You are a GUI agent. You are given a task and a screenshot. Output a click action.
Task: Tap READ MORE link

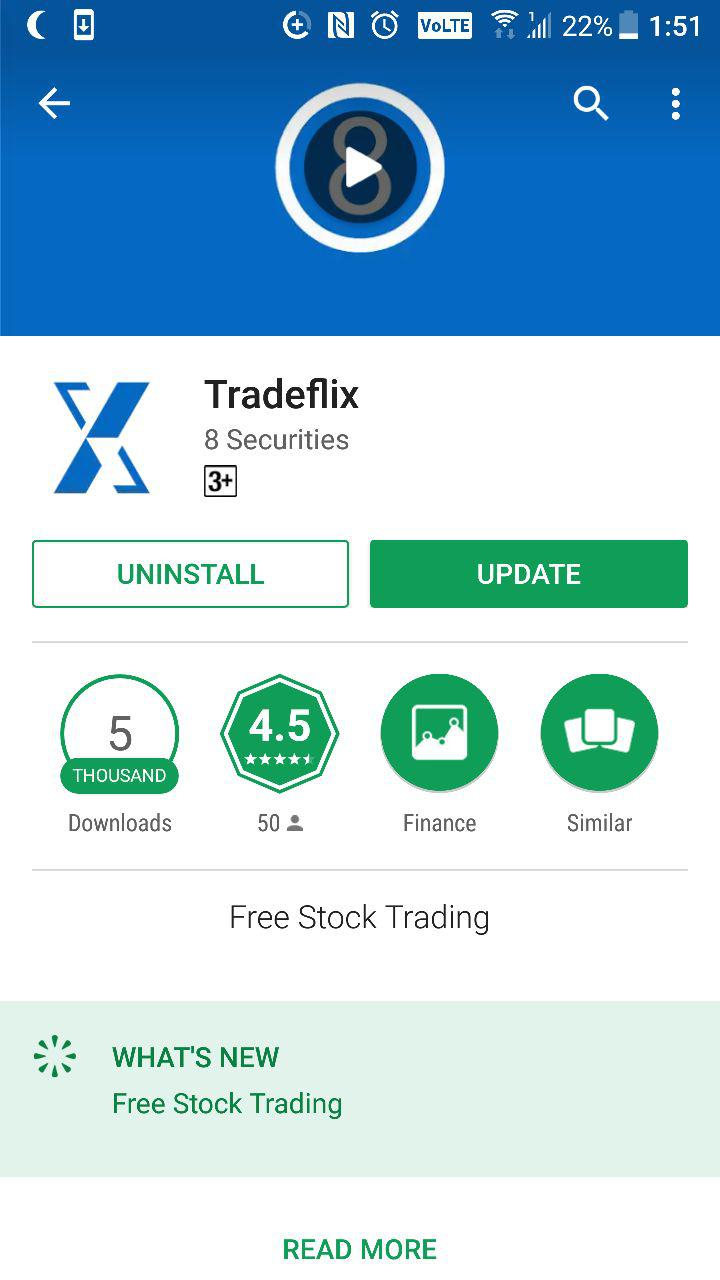(360, 1249)
